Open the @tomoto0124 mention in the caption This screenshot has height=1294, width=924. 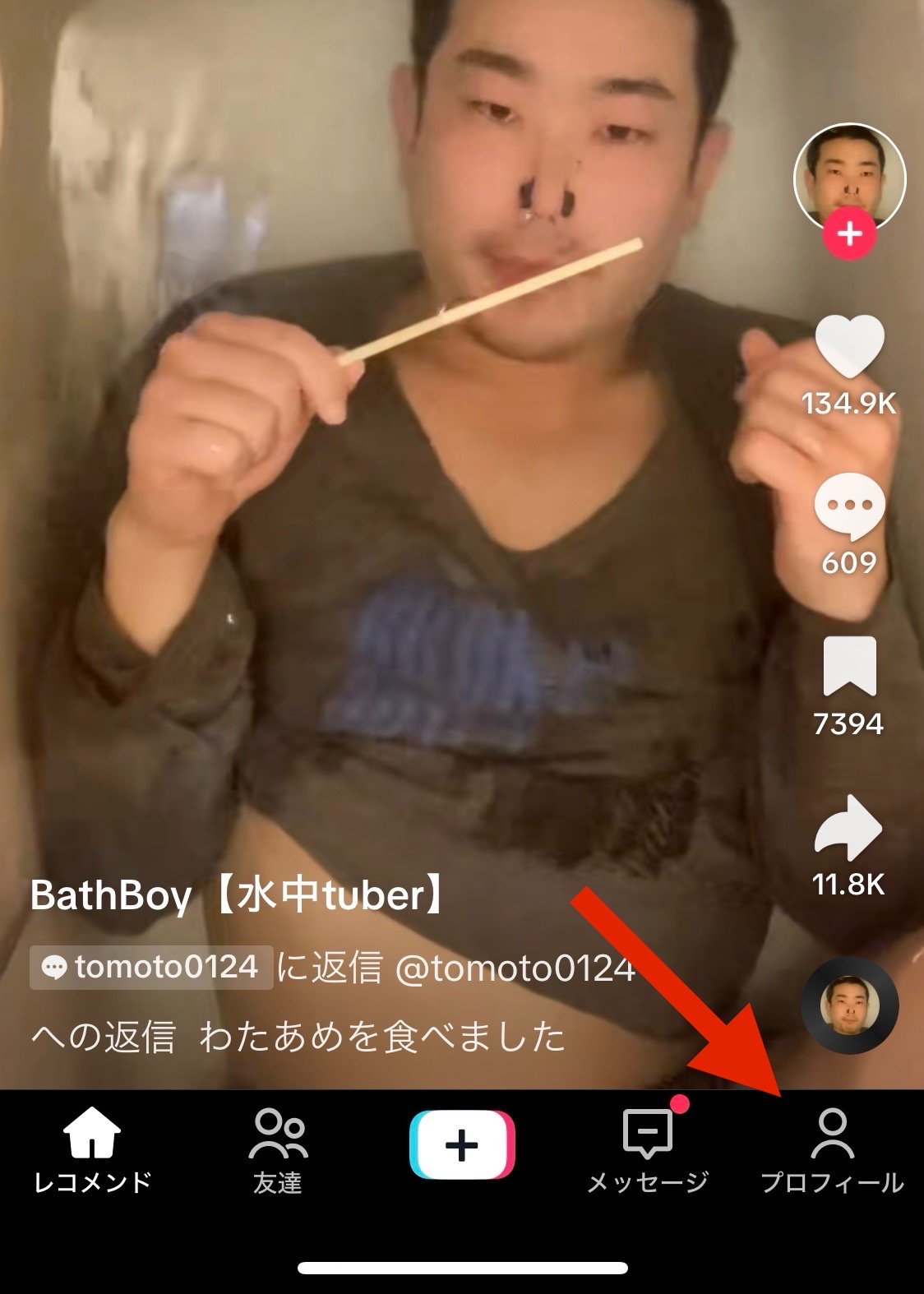pos(515,968)
